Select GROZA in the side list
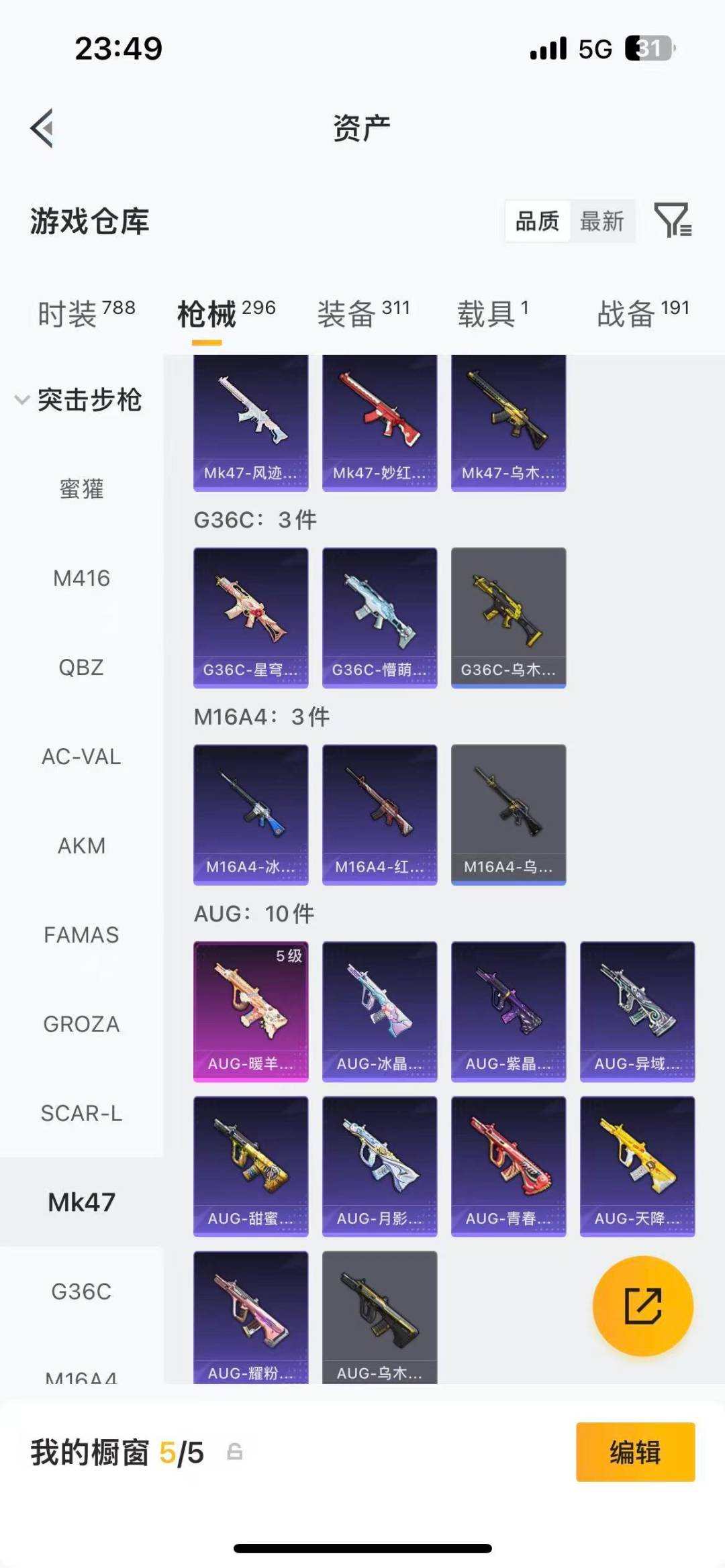The image size is (725, 1568). tap(81, 1024)
